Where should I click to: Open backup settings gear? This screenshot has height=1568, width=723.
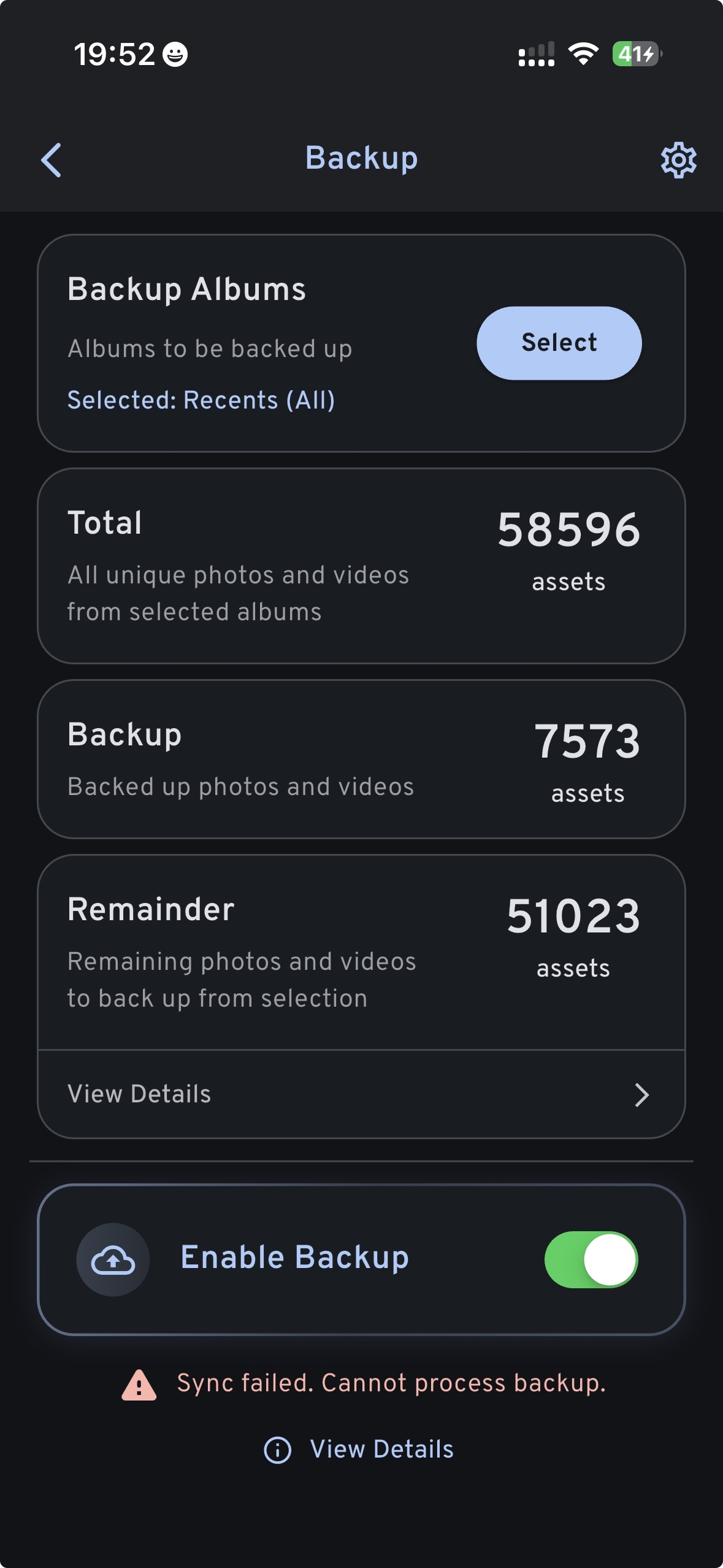tap(678, 160)
